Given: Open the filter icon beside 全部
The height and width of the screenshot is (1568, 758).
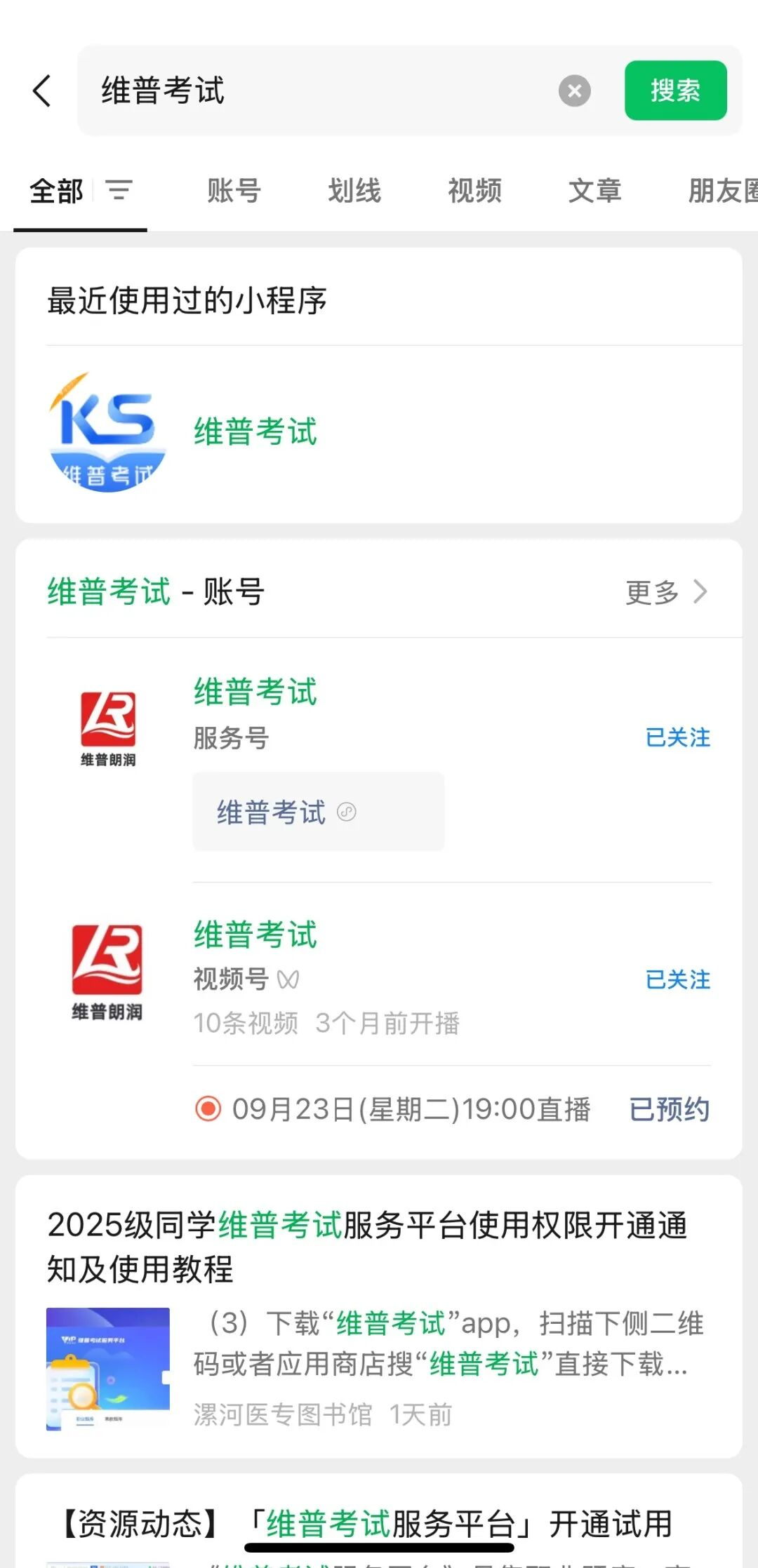Looking at the screenshot, I should (x=119, y=190).
